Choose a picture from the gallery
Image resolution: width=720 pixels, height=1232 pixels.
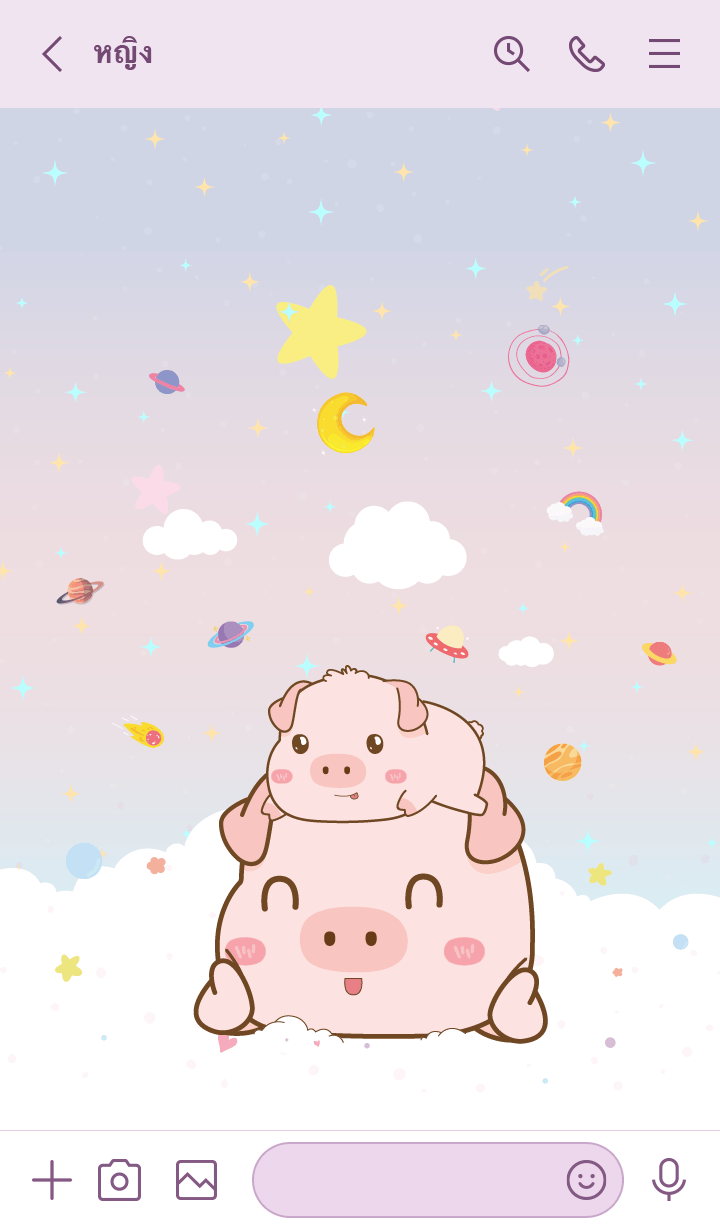(196, 1180)
